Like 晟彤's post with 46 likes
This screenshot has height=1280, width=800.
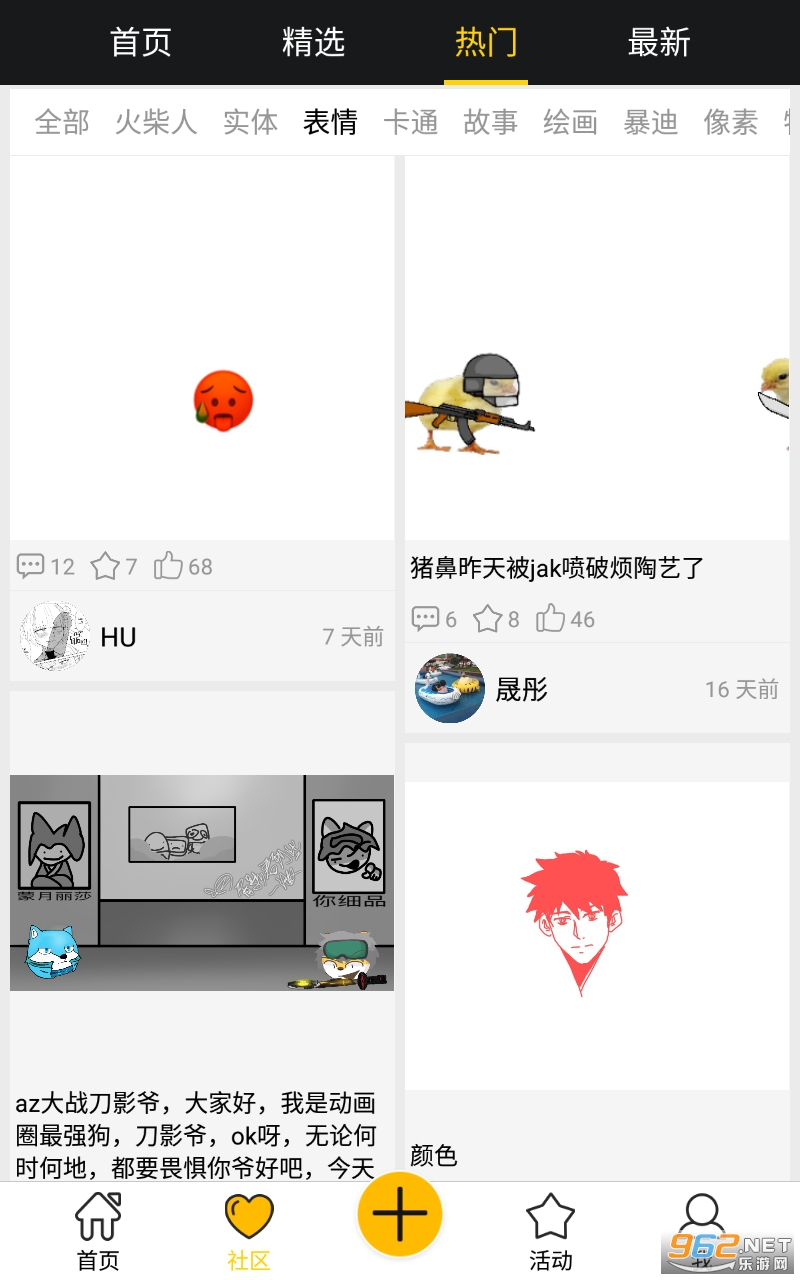[x=565, y=619]
